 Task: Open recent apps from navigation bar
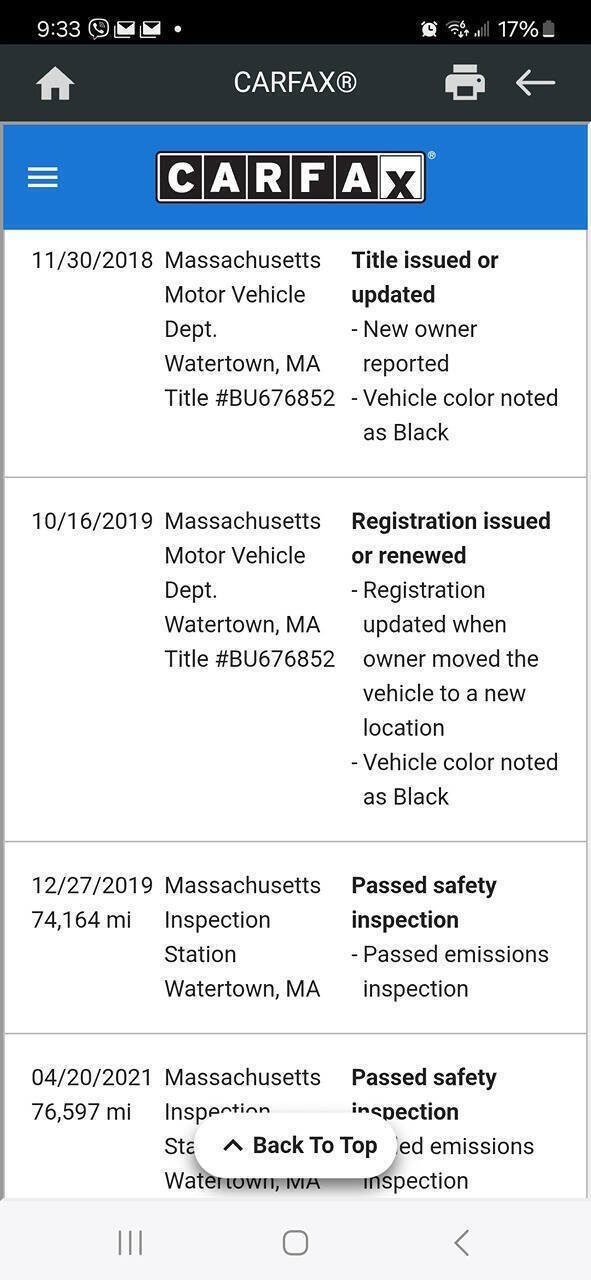tap(130, 1242)
